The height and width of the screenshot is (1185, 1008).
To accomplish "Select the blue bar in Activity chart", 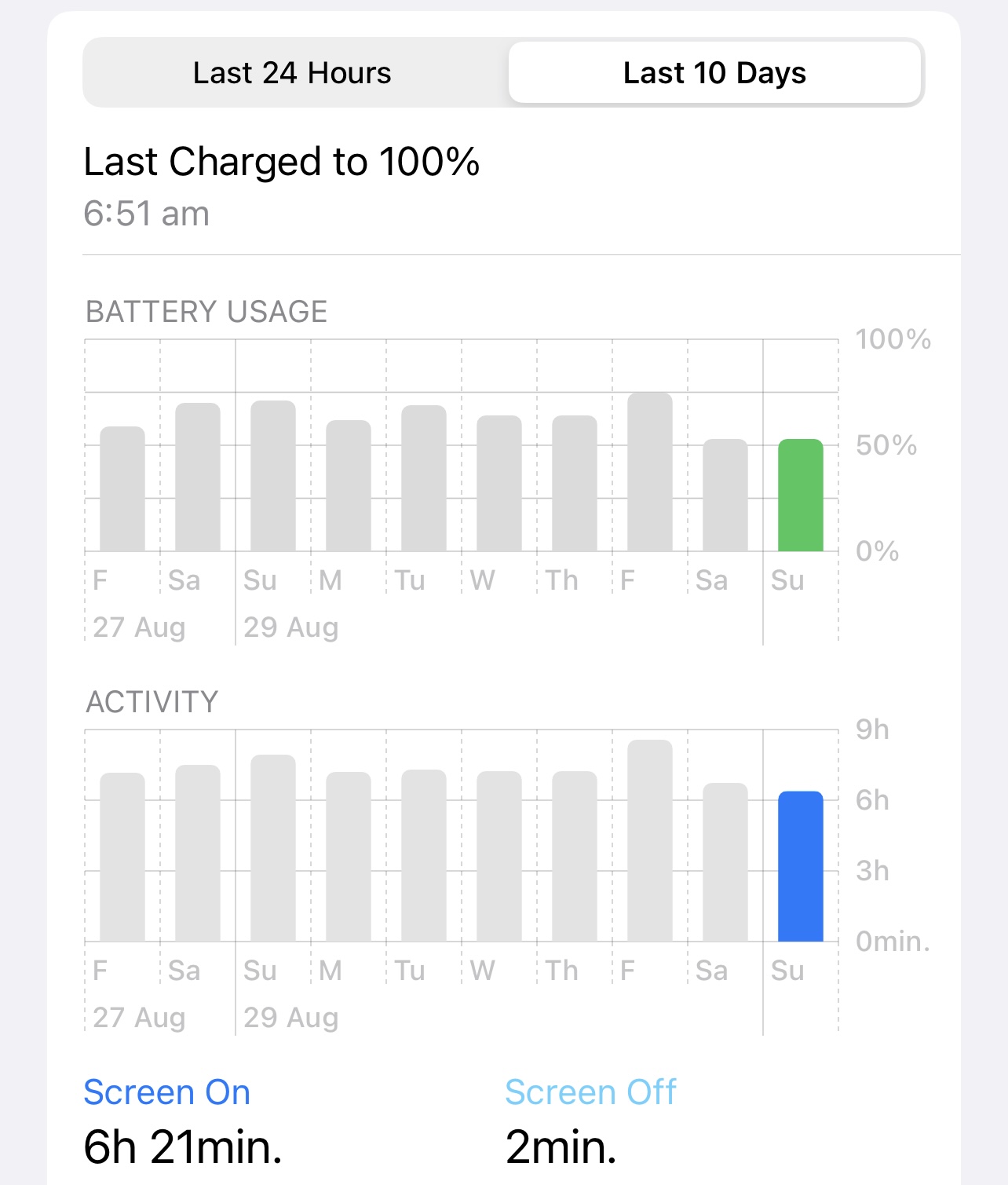I will (x=800, y=866).
